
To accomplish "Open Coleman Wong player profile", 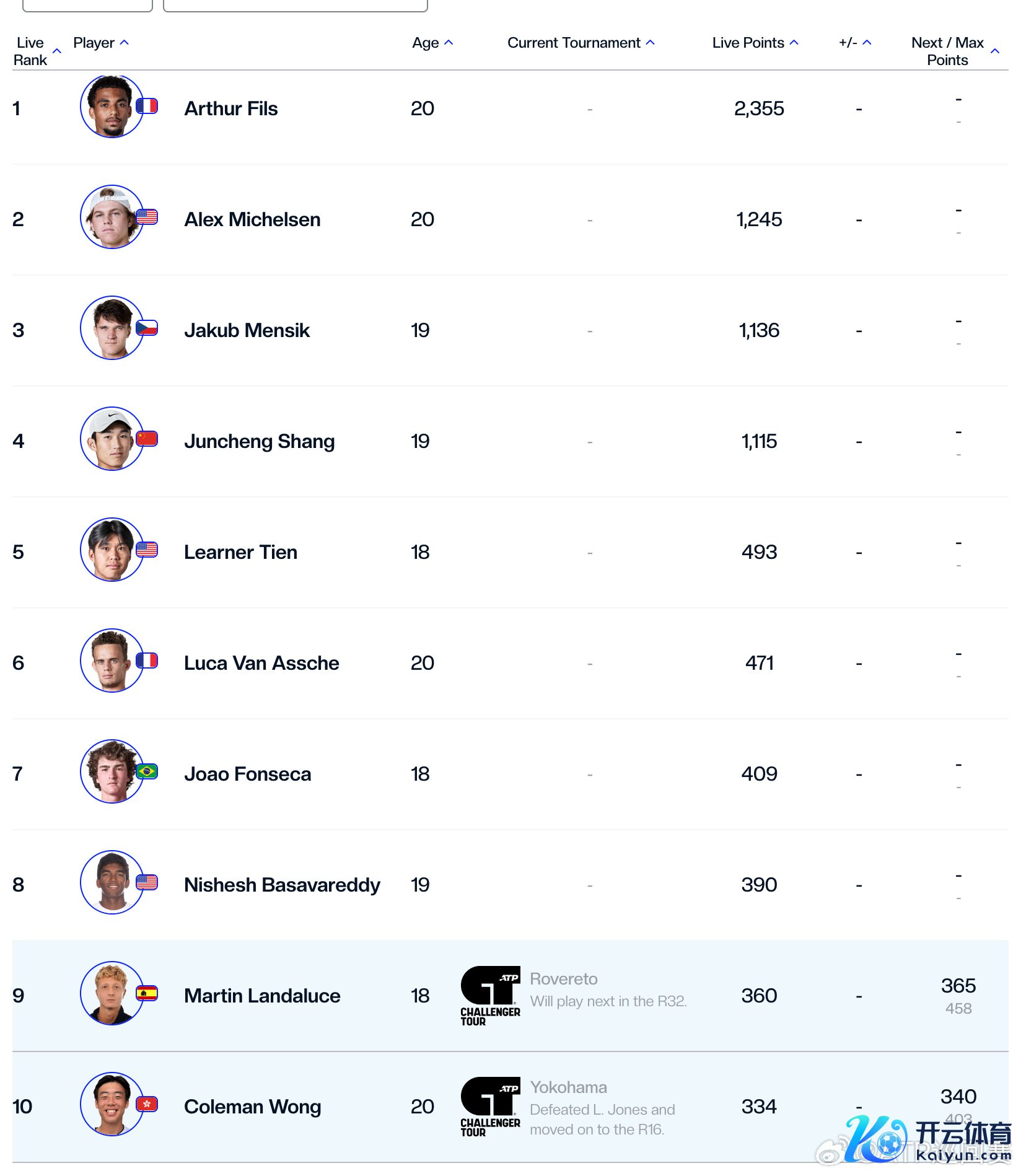I will (x=252, y=1107).
